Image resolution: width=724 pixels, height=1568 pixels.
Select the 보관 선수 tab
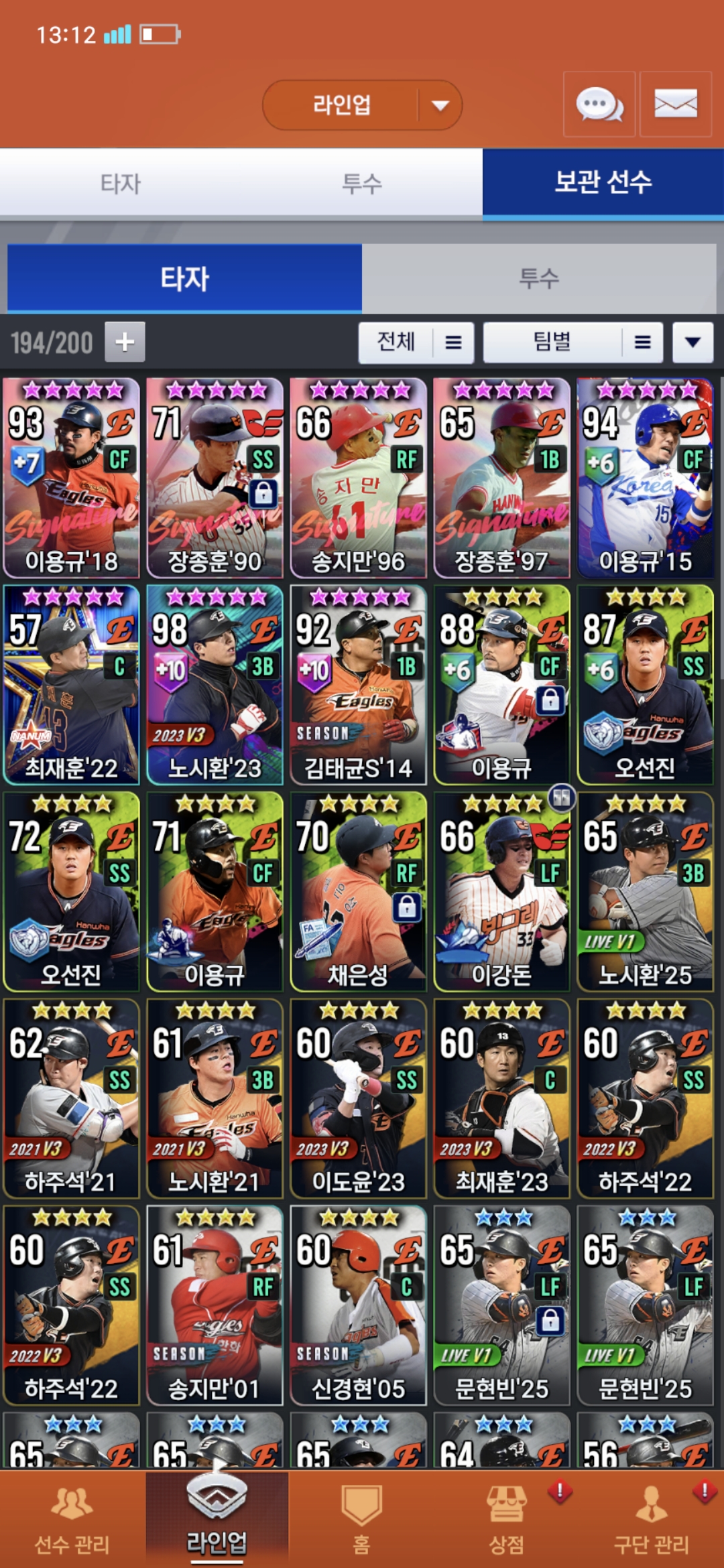click(x=603, y=182)
